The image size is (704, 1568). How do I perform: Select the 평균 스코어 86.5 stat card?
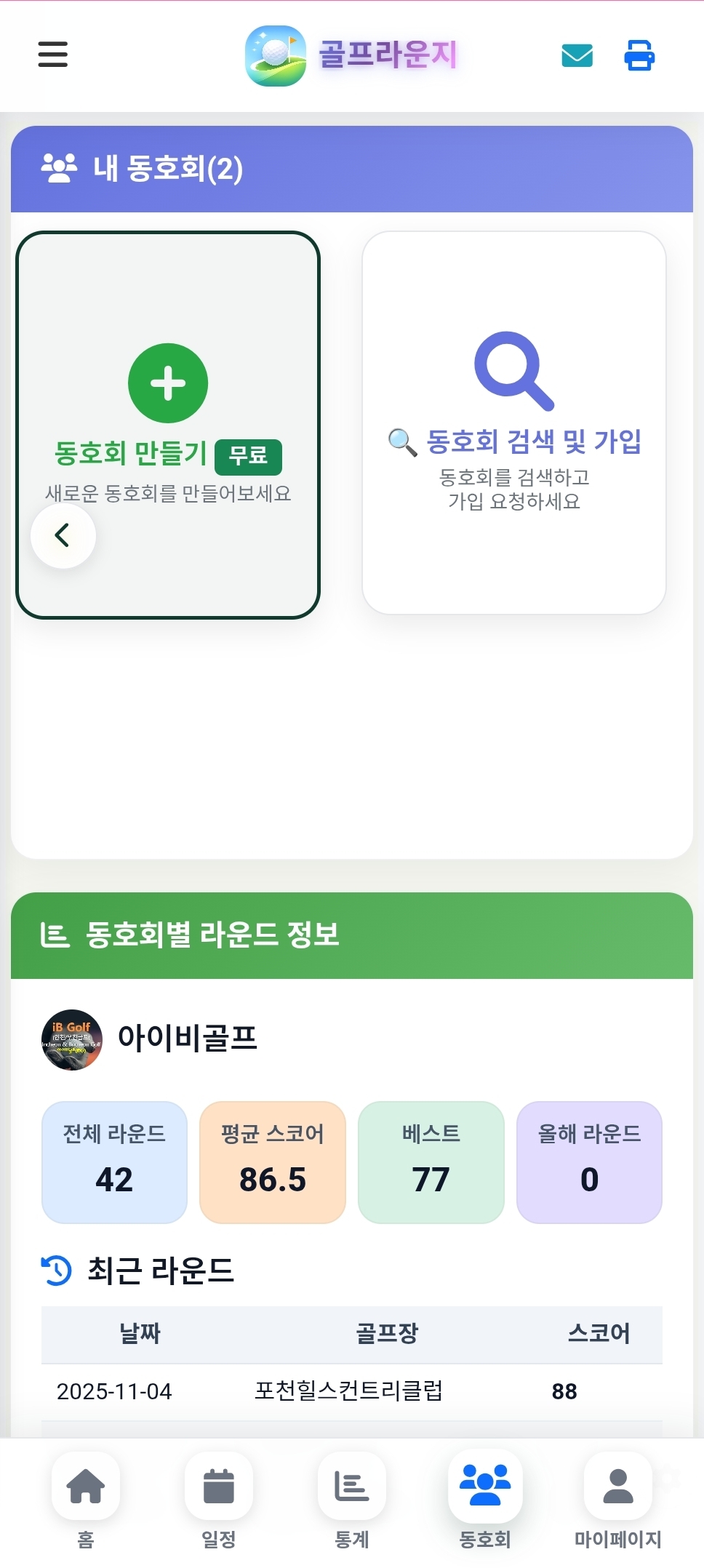tap(273, 1162)
